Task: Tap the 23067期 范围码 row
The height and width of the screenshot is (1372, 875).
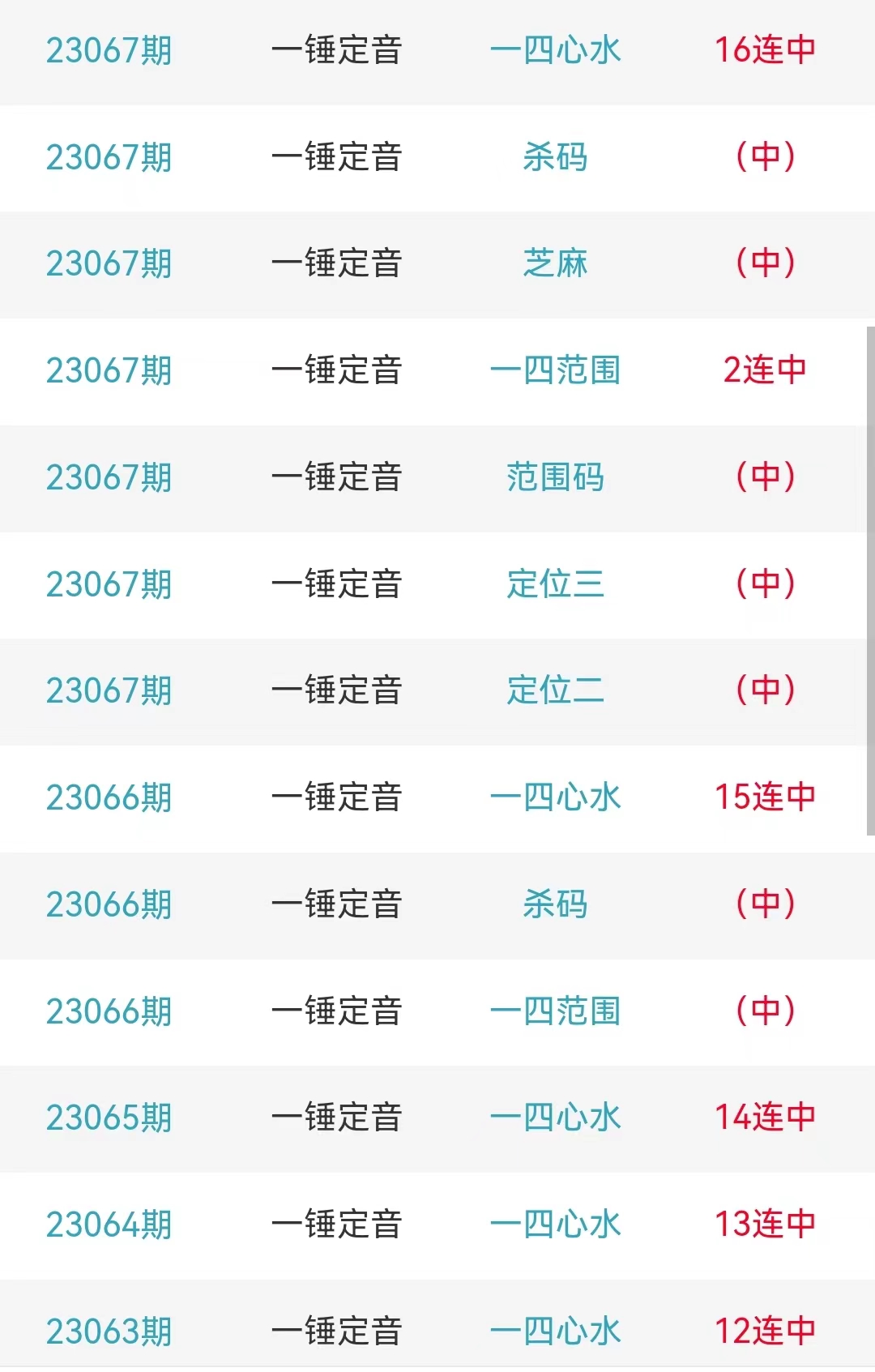Action: tap(555, 477)
